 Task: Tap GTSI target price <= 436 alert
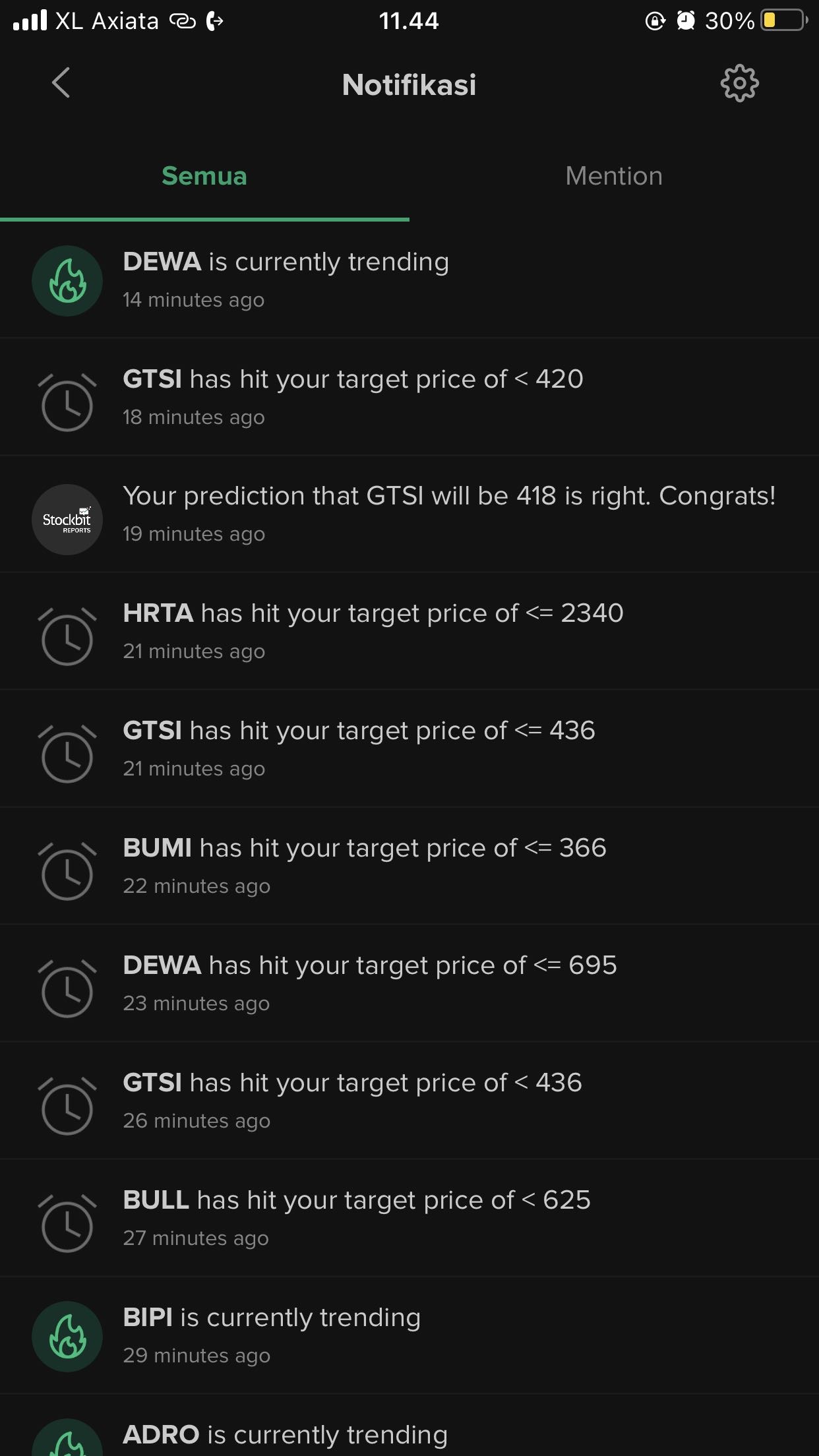409,748
